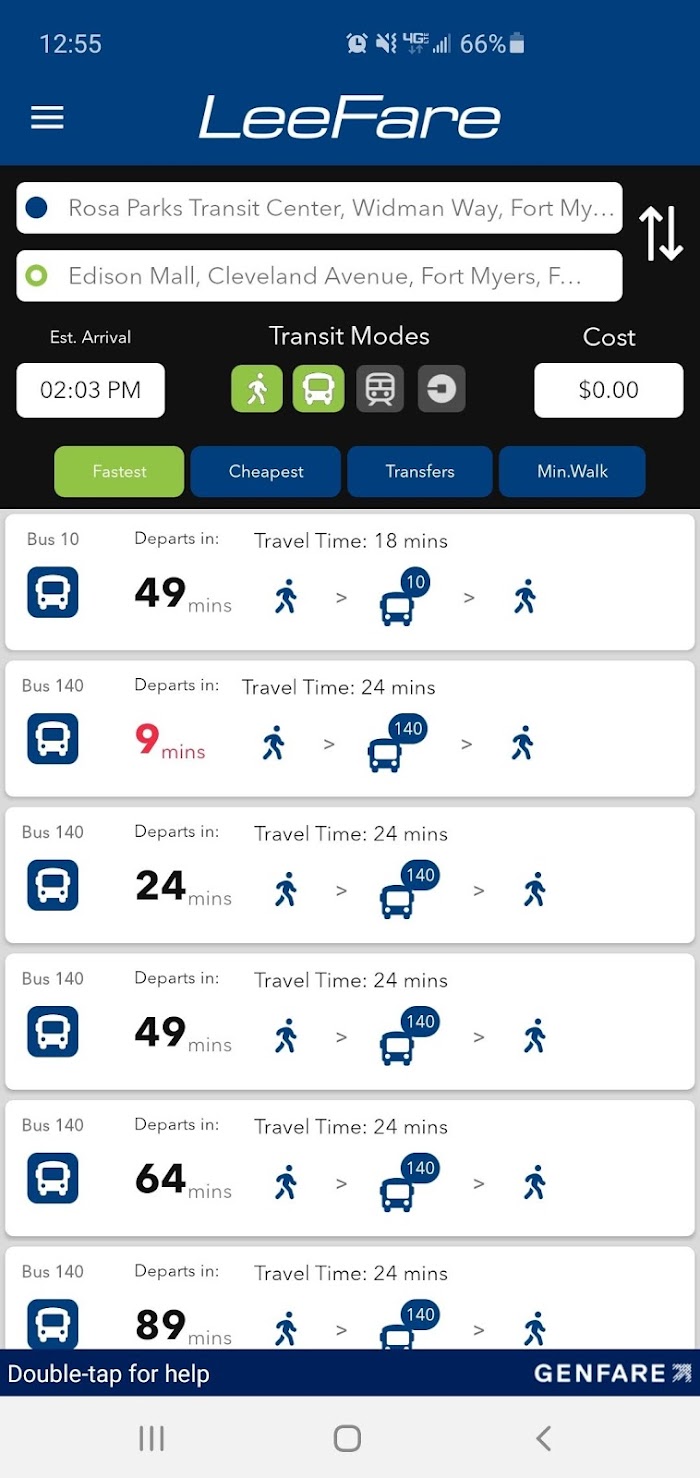Sort routes by Transfers
Viewport: 700px width, 1478px height.
[x=420, y=471]
